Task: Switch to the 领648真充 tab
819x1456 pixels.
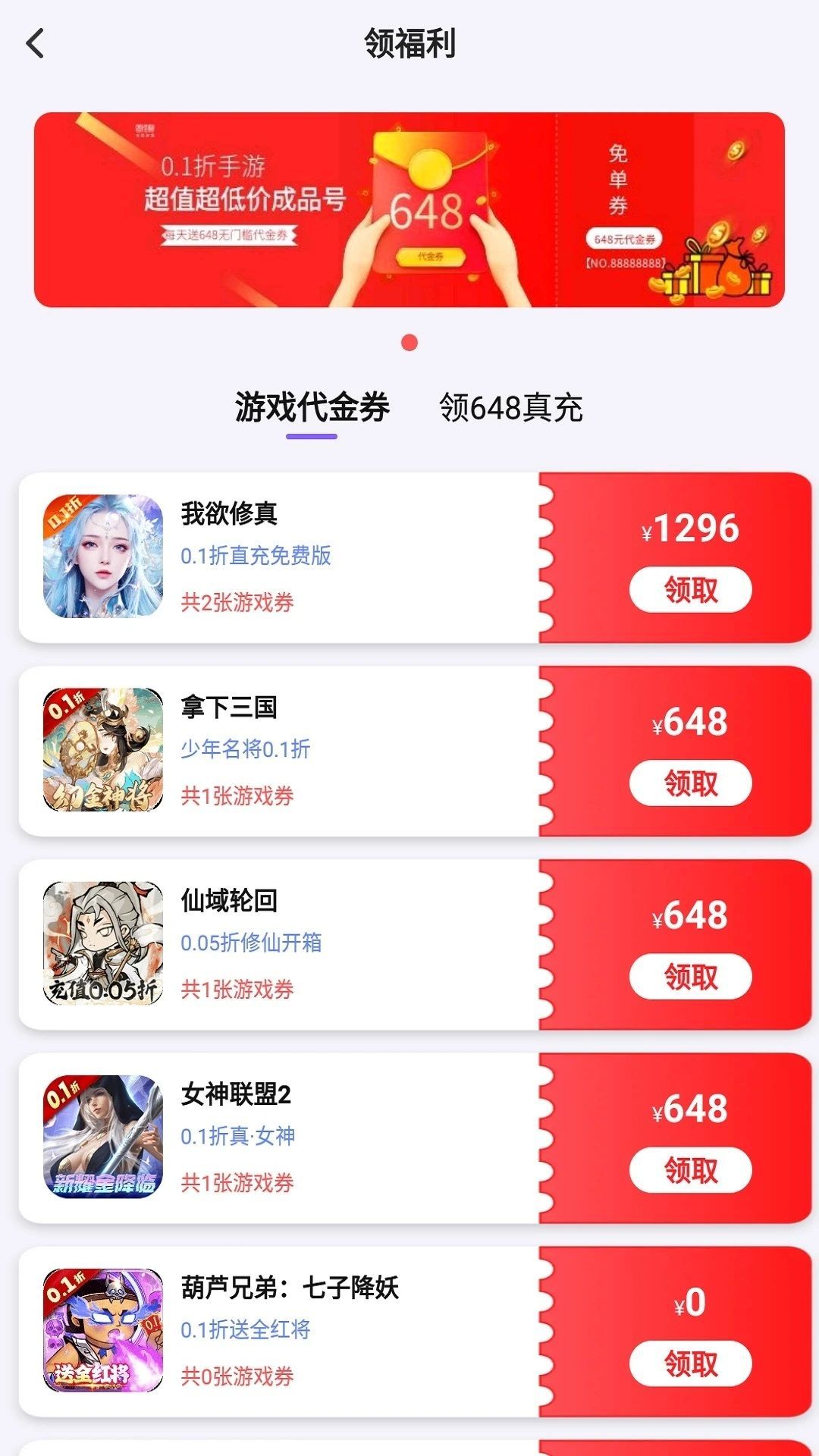Action: coord(512,407)
